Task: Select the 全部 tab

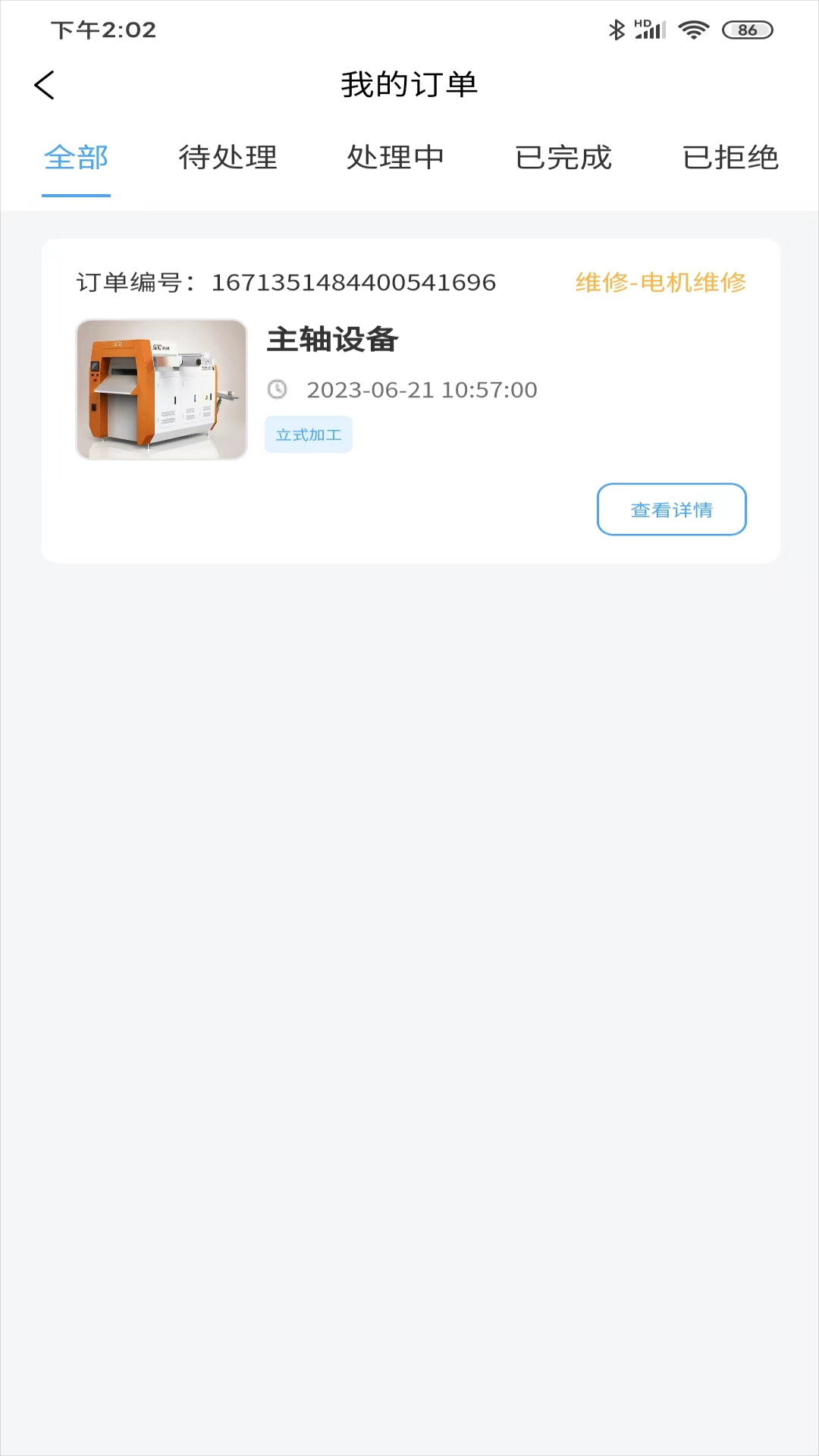Action: [x=76, y=158]
